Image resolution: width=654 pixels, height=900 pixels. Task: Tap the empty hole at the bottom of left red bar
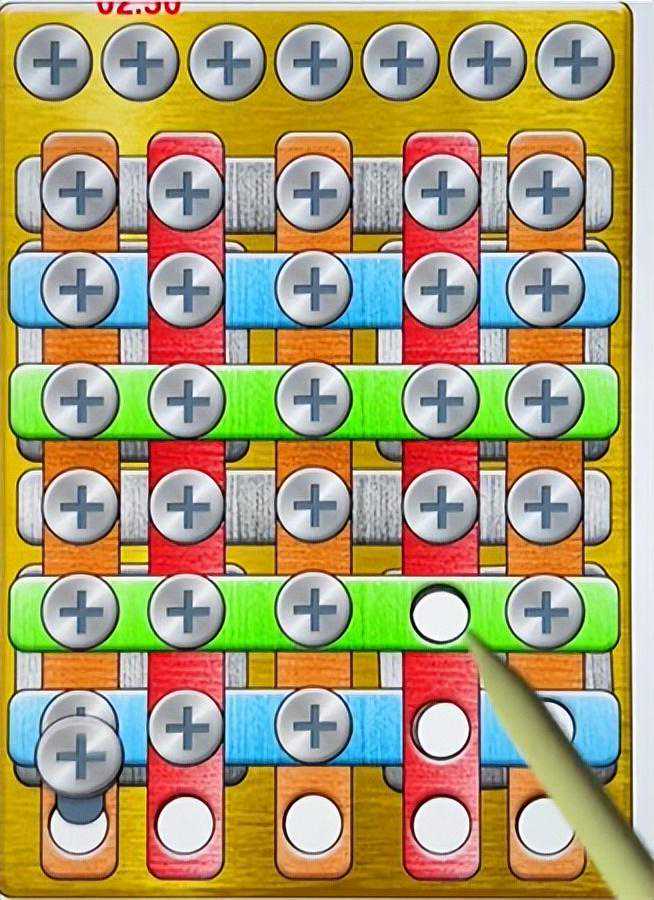(185, 824)
